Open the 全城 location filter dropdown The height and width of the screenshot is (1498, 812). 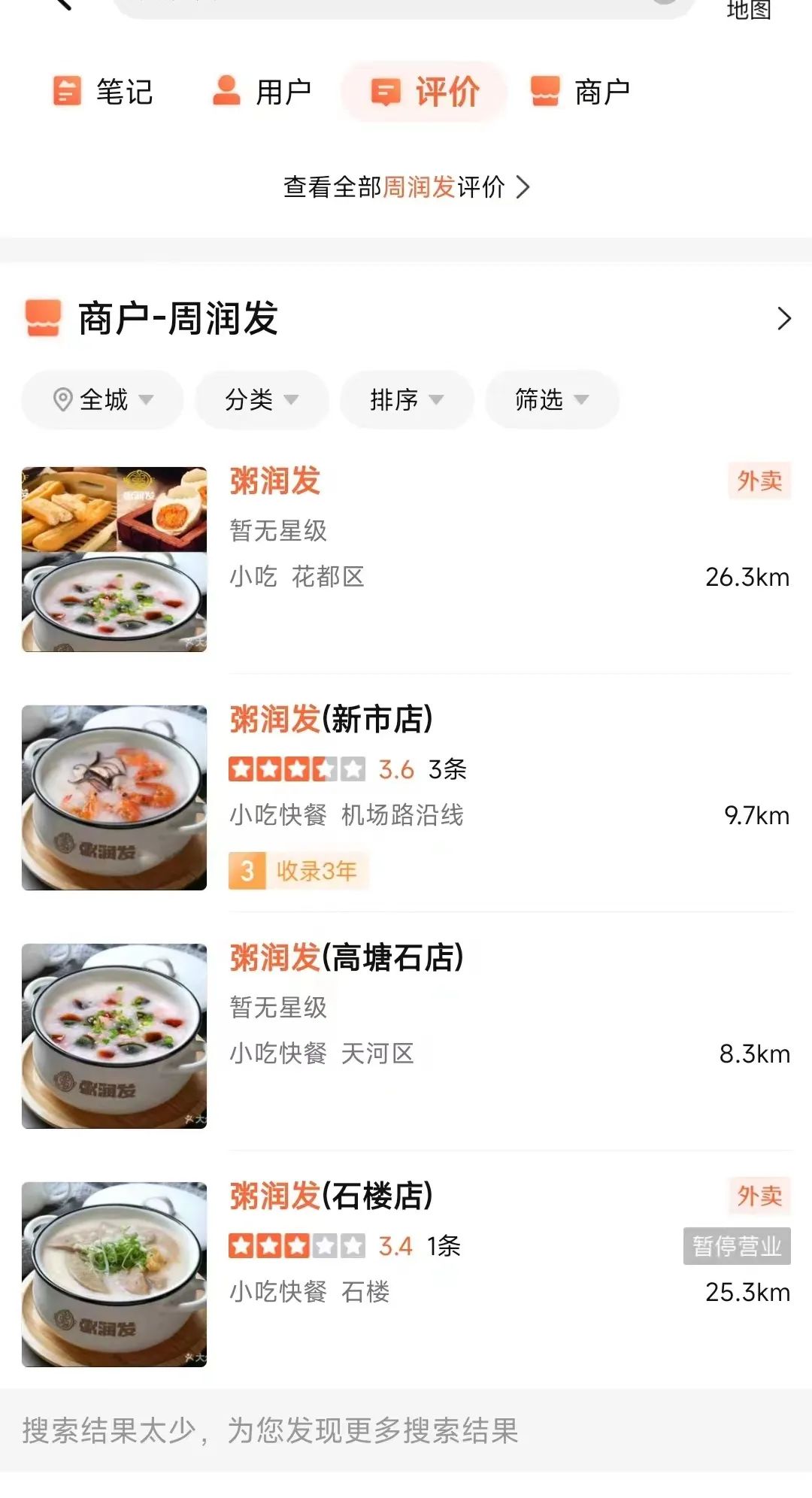pos(101,399)
